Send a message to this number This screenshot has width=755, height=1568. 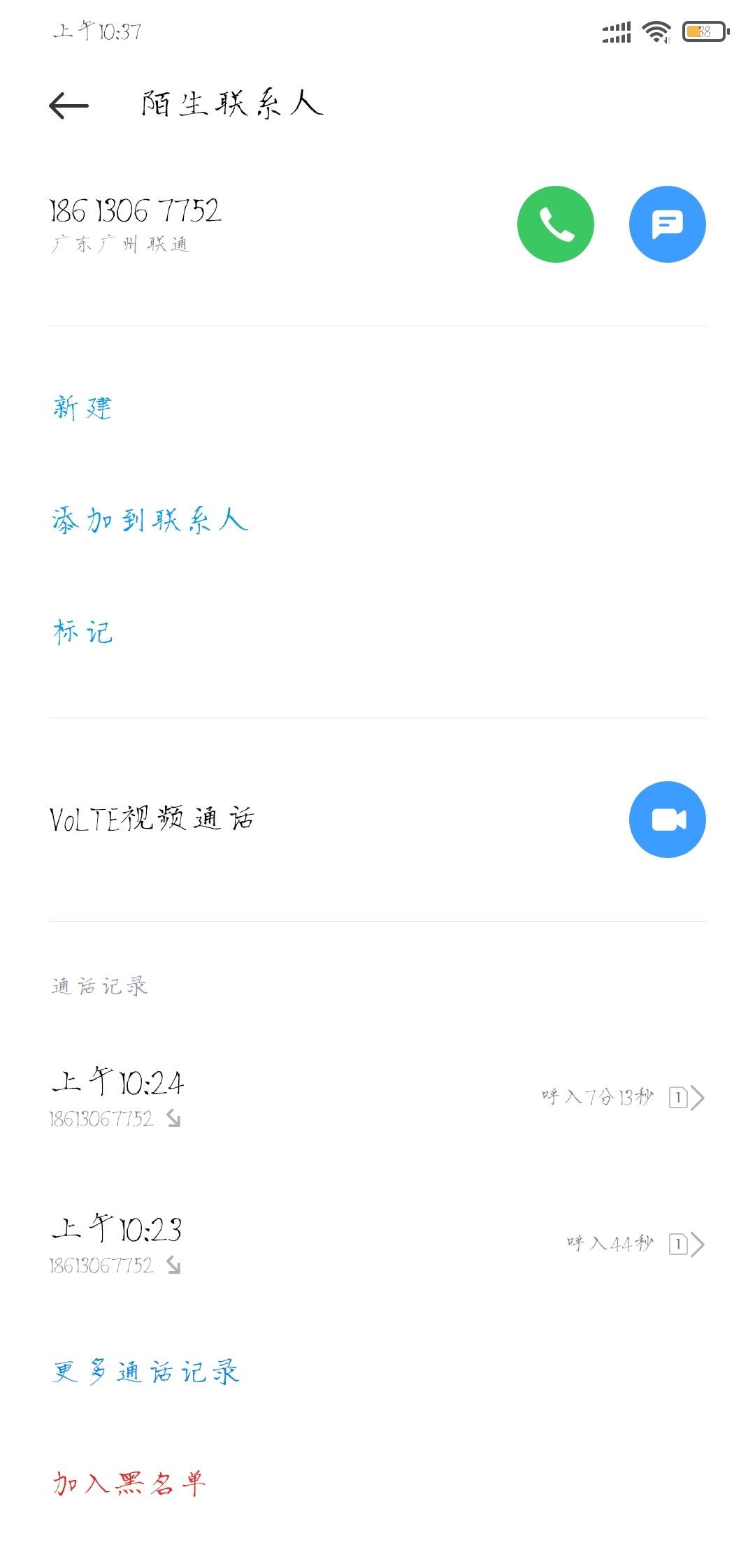[668, 224]
